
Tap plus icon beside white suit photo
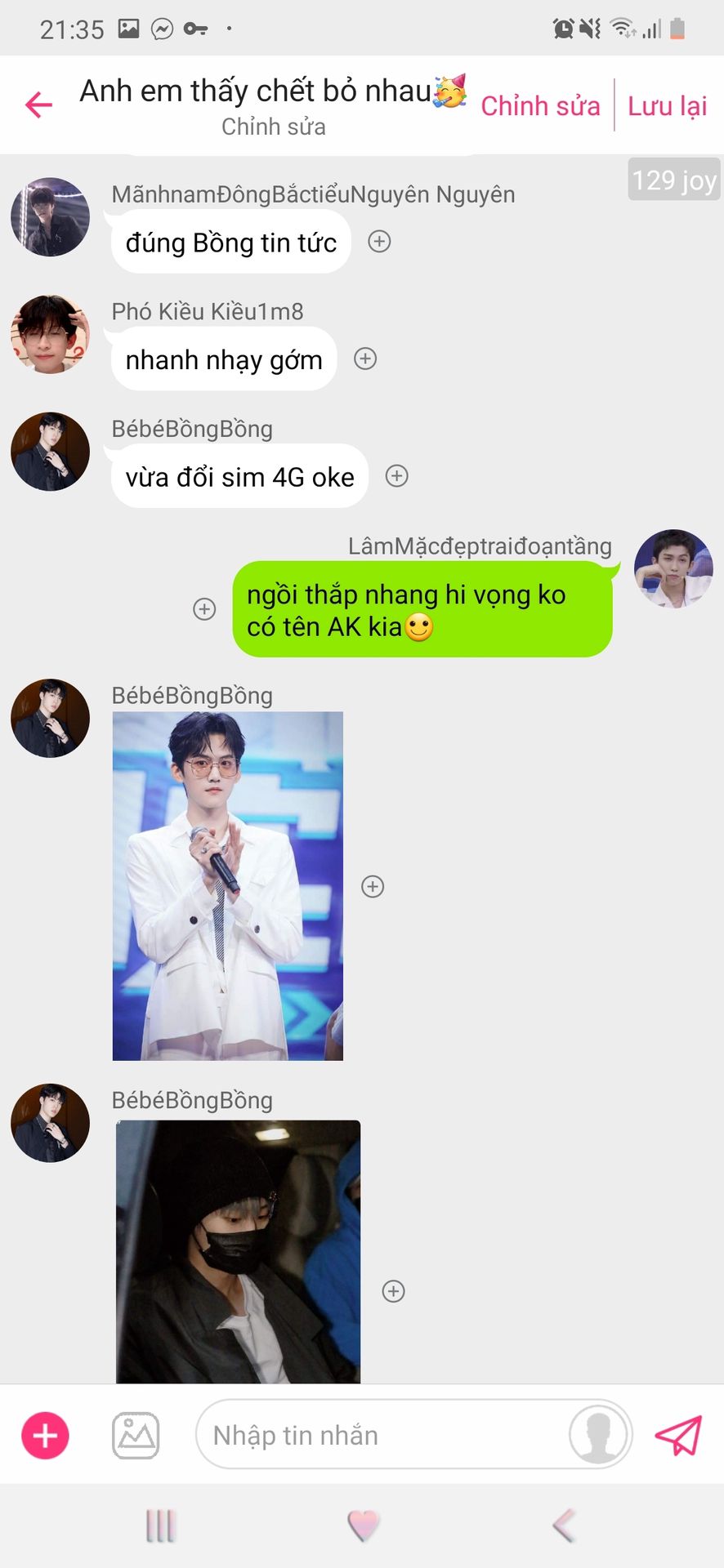(373, 886)
